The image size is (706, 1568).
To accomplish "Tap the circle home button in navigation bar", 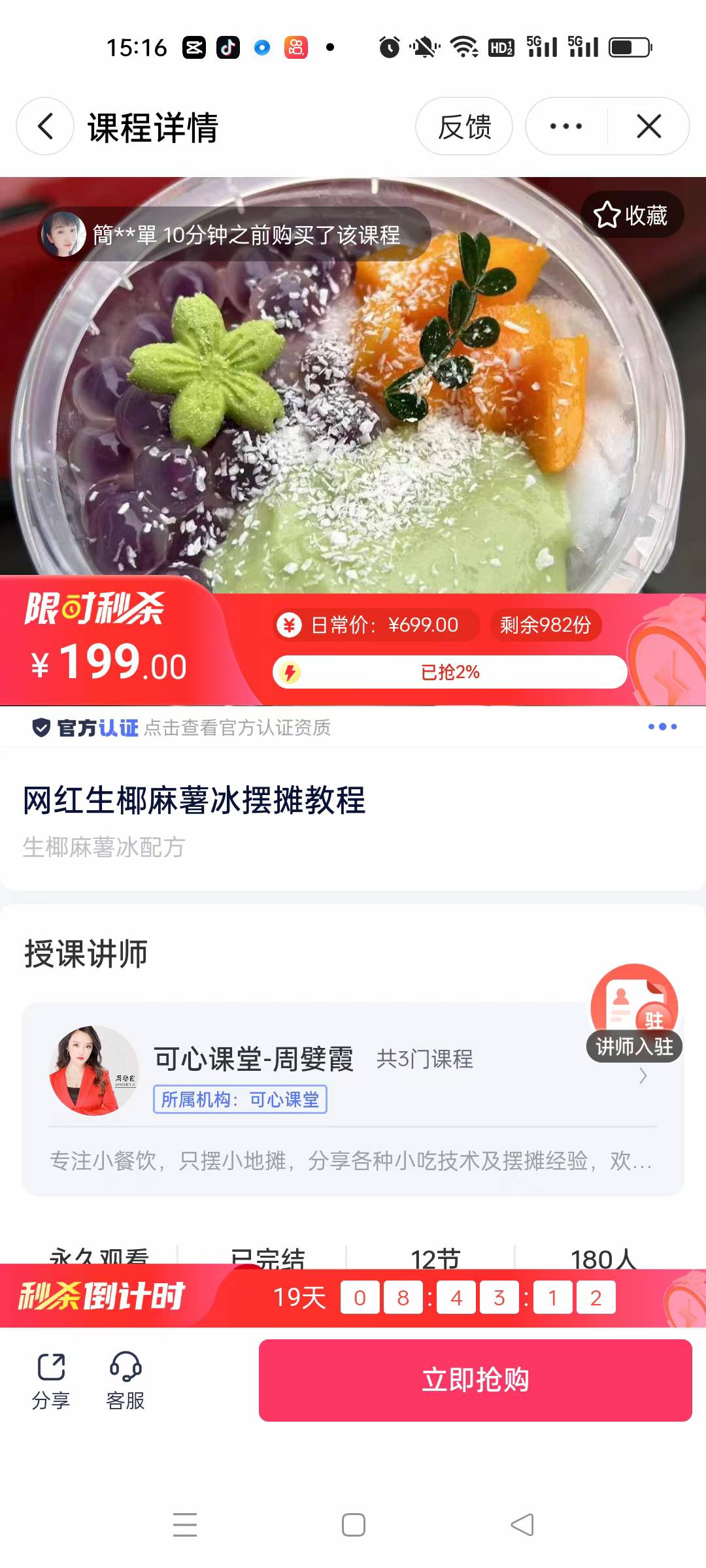I will click(353, 1524).
